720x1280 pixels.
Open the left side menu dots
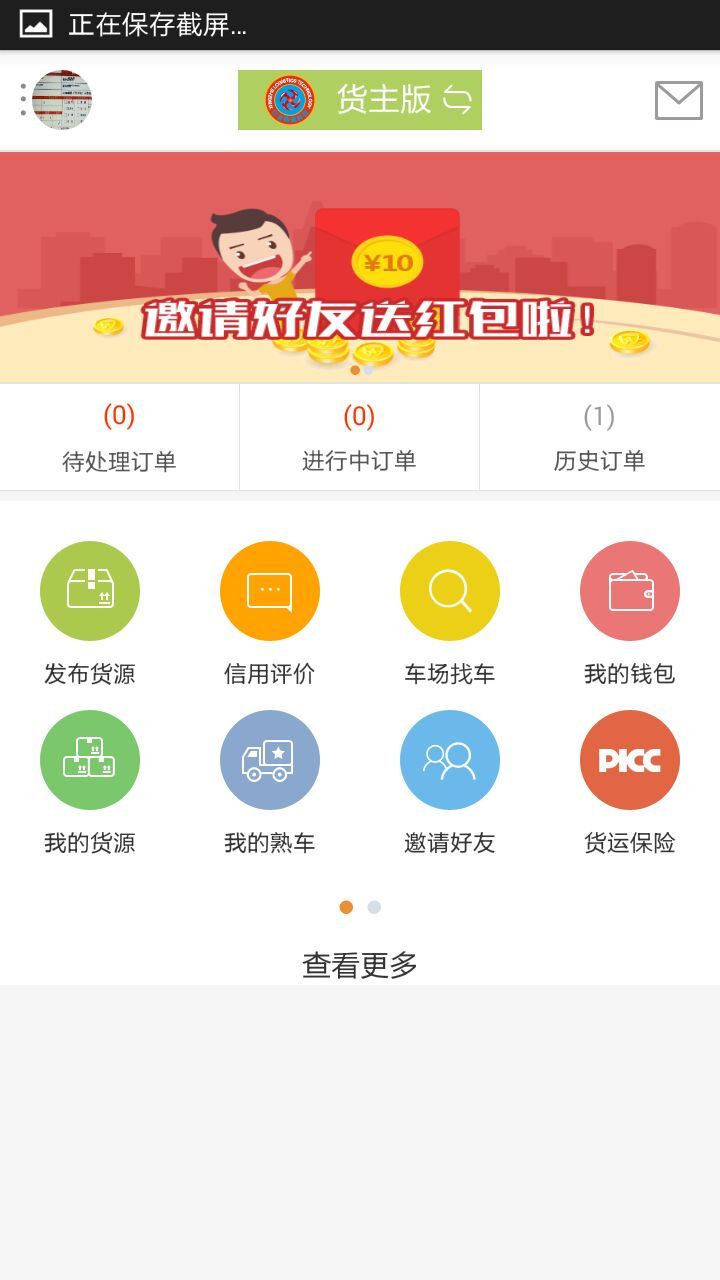(x=22, y=99)
